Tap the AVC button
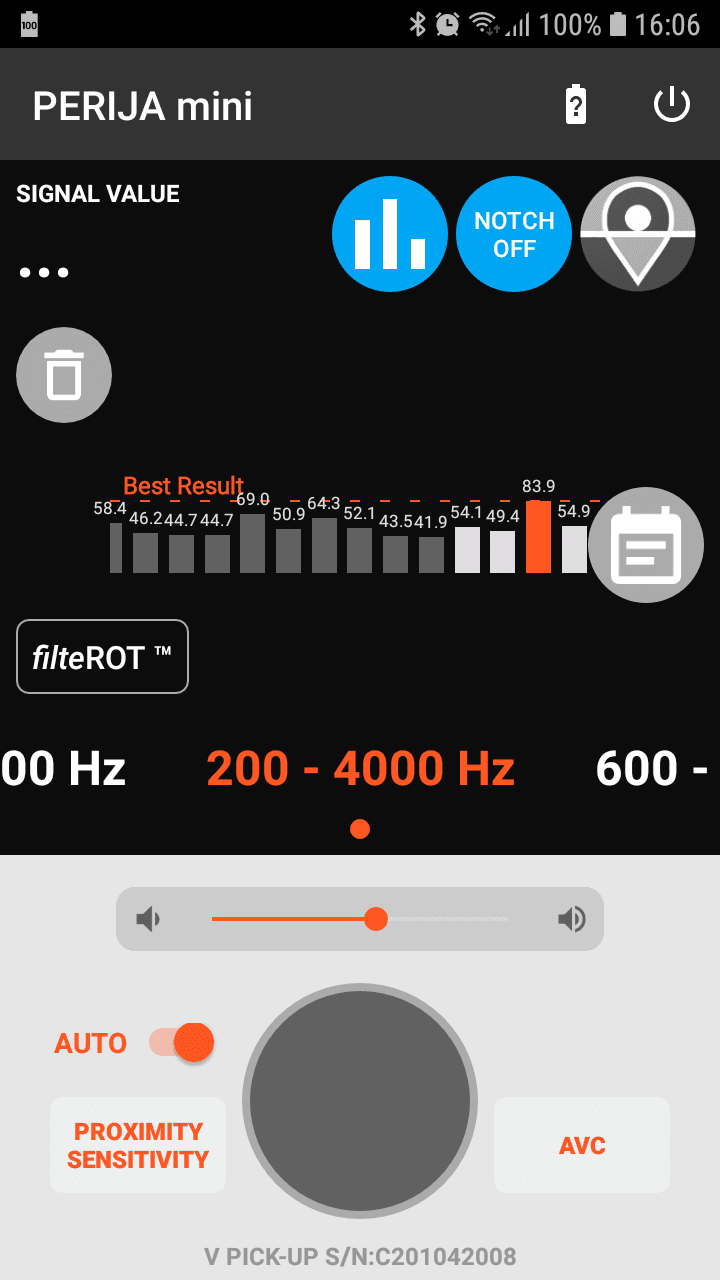 pos(582,1145)
